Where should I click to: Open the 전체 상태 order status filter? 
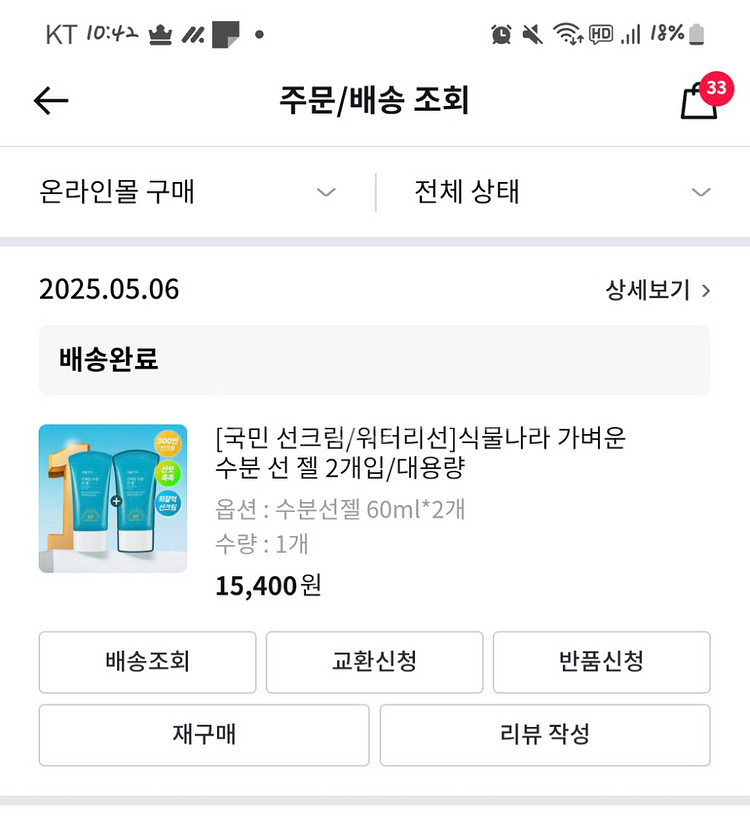click(560, 192)
